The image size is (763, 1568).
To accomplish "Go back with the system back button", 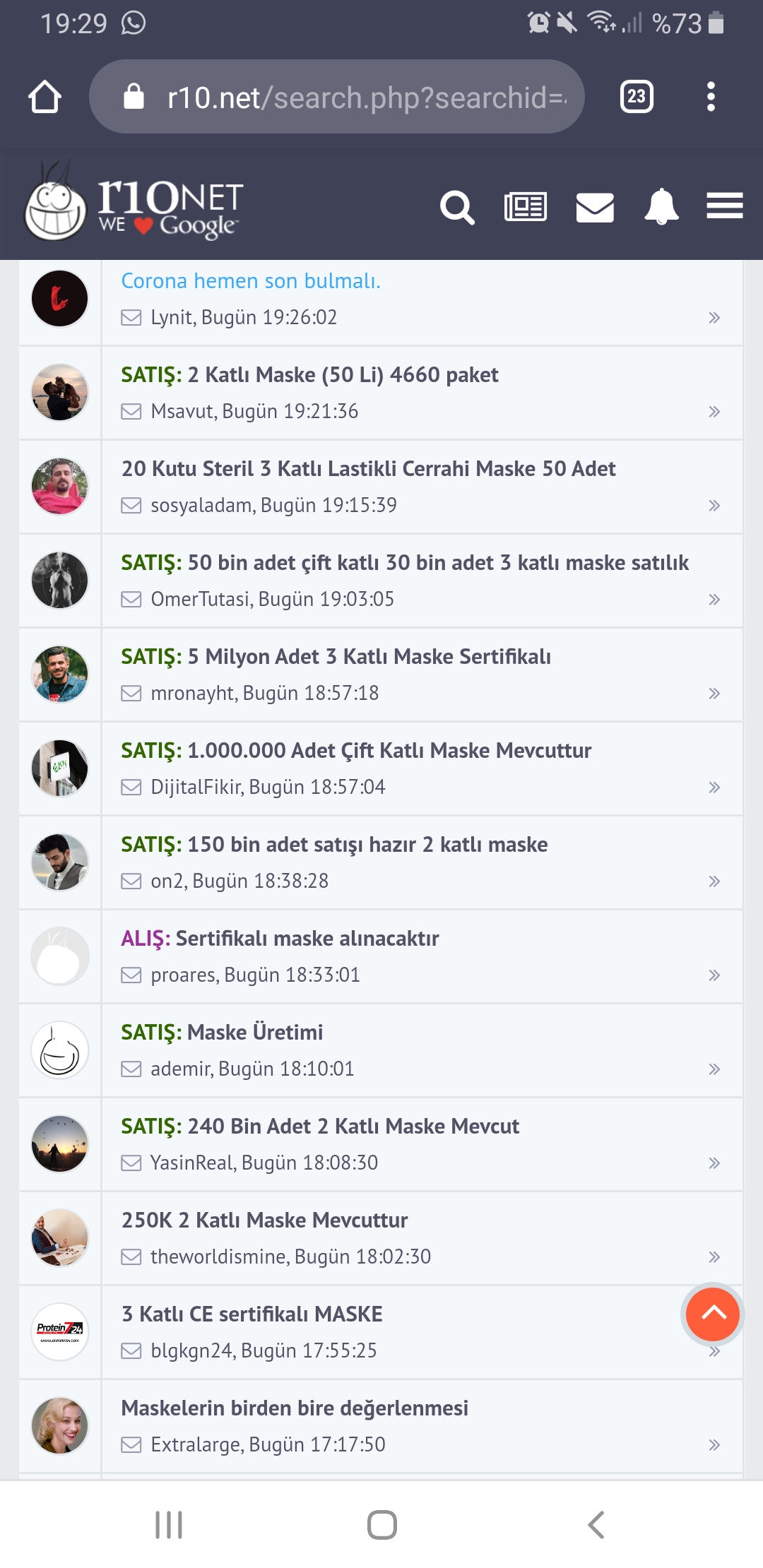I will click(x=596, y=1525).
